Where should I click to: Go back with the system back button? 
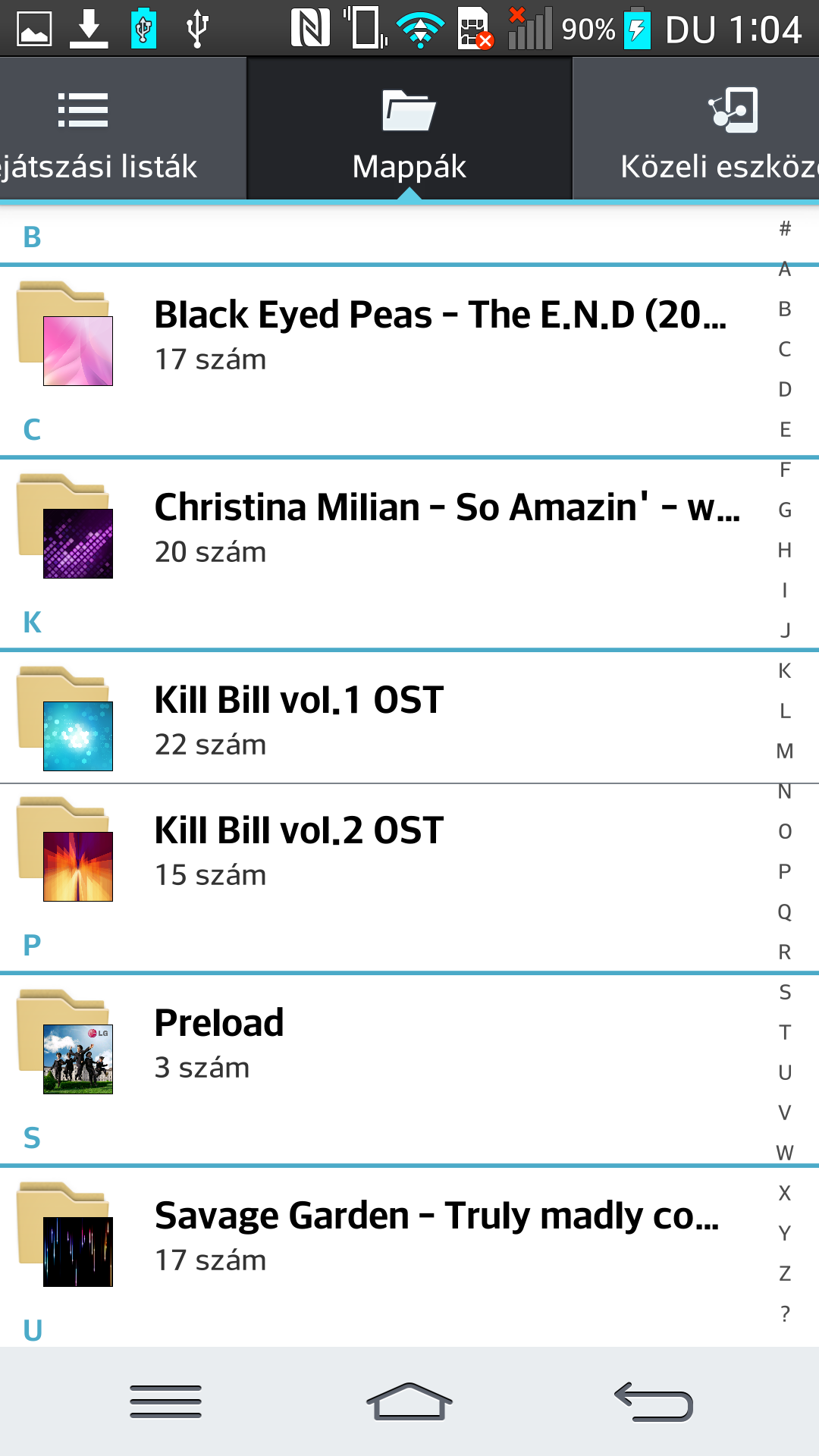pos(654,1401)
